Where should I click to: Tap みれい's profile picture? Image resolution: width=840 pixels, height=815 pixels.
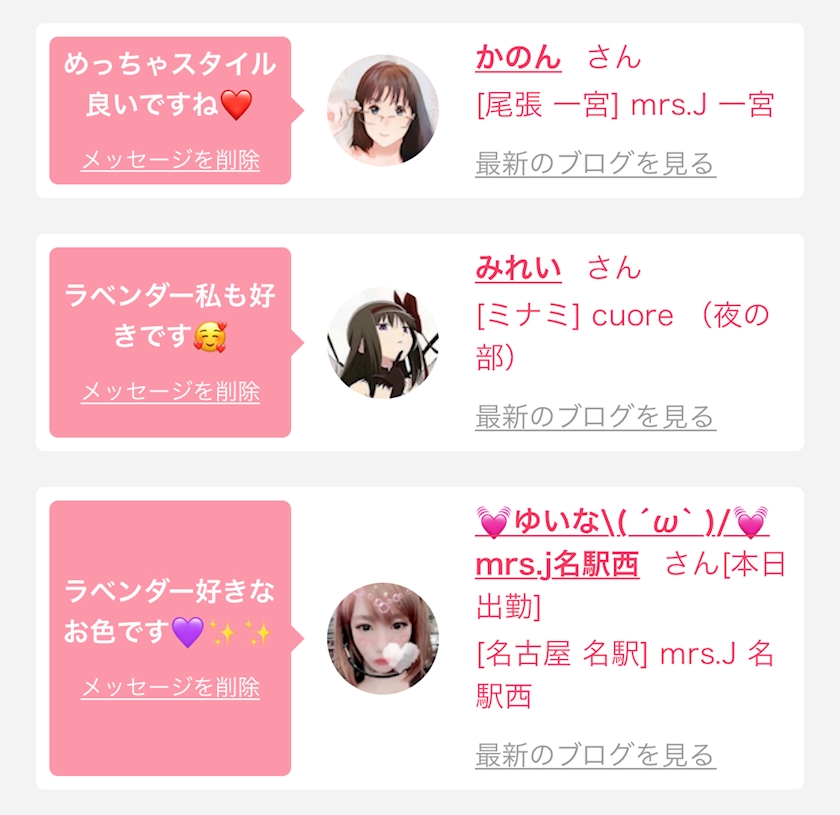tap(383, 343)
